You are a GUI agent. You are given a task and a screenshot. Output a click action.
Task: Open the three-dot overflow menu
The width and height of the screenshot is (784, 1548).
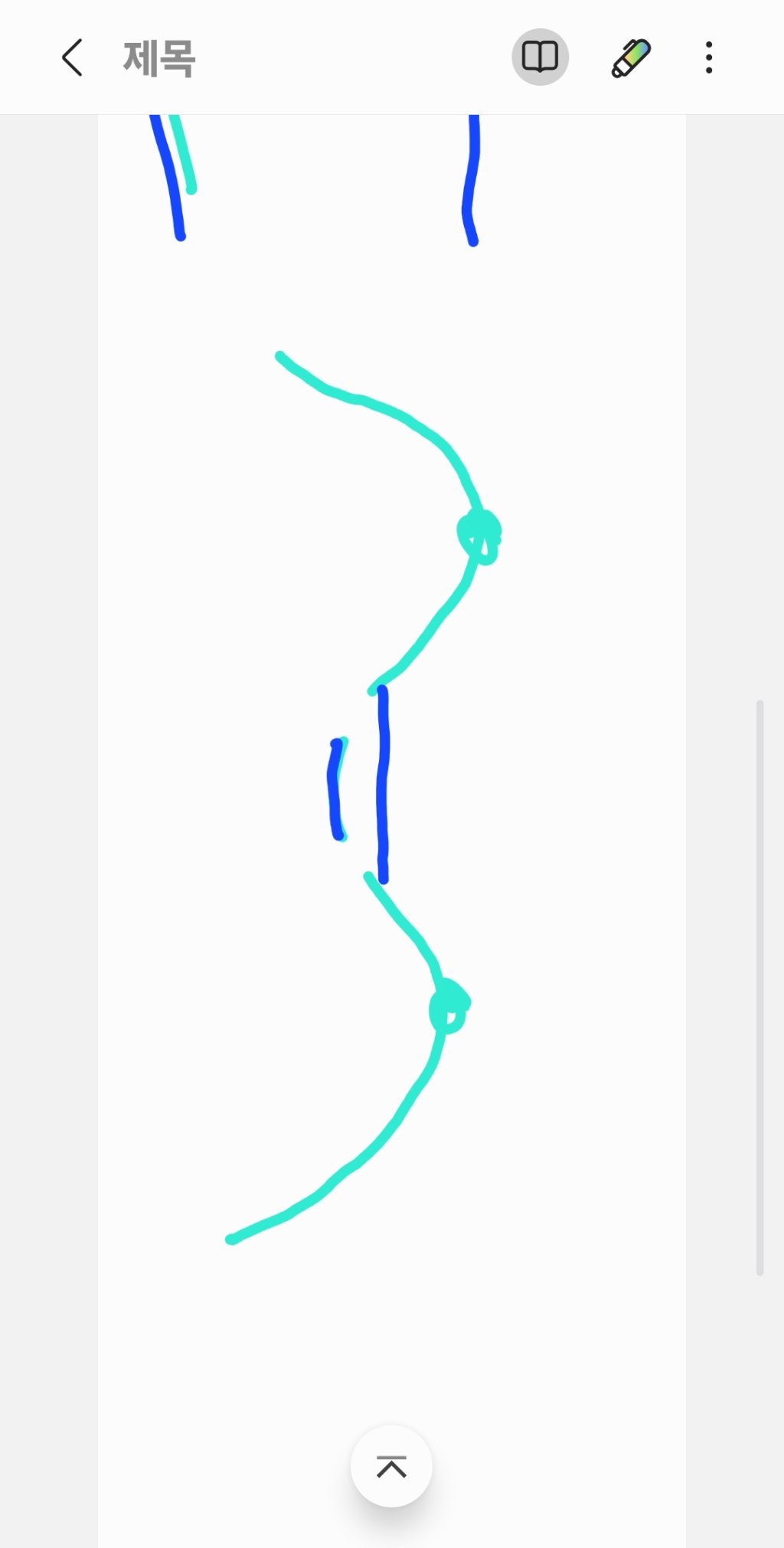[709, 57]
